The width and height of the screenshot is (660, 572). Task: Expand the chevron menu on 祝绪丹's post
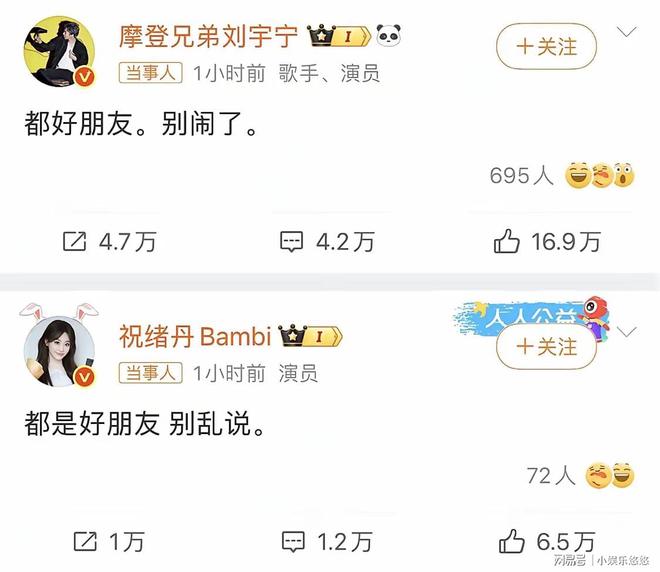pos(627,331)
